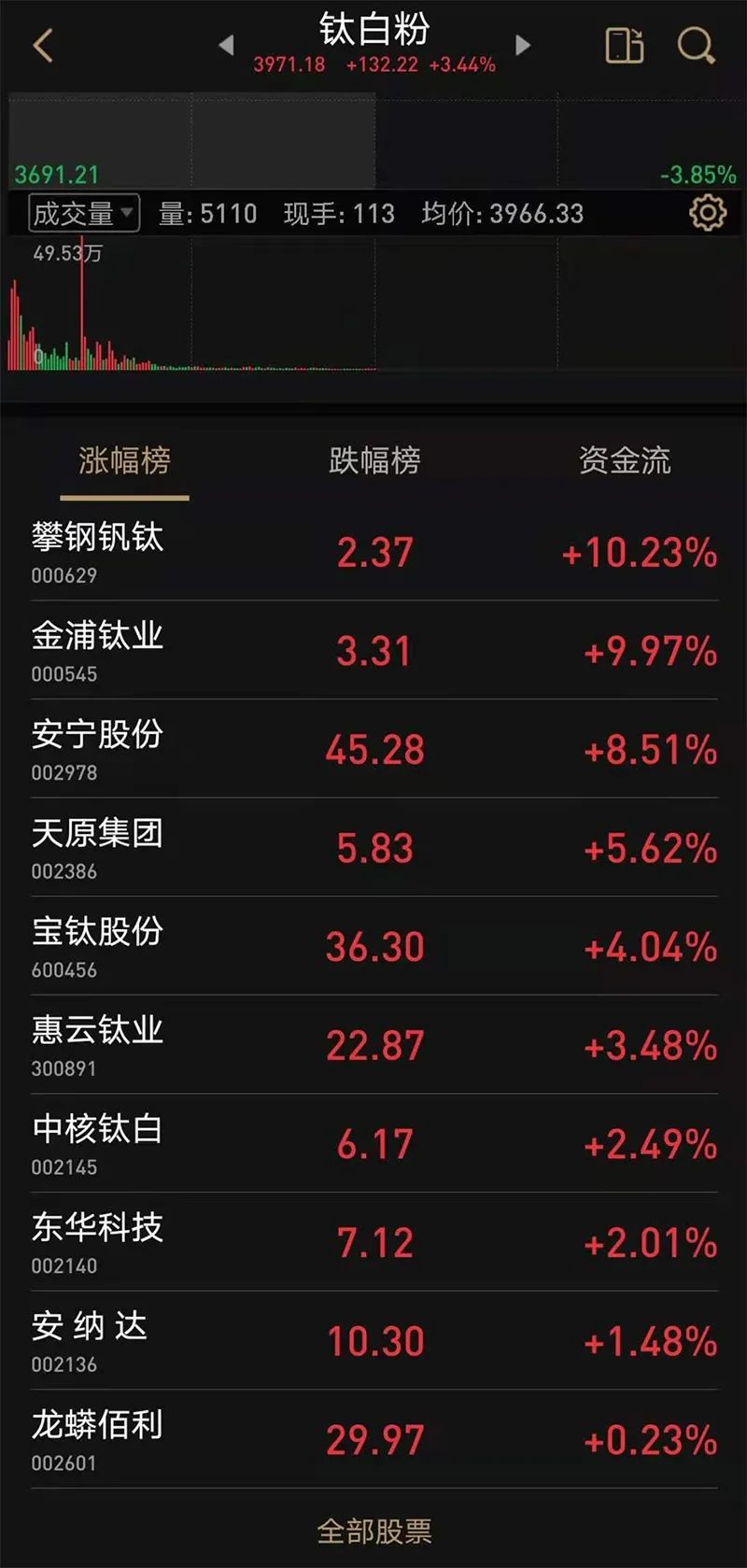747x1568 pixels.
Task: Tap the phone rotate icon in the header
Action: pos(625,45)
